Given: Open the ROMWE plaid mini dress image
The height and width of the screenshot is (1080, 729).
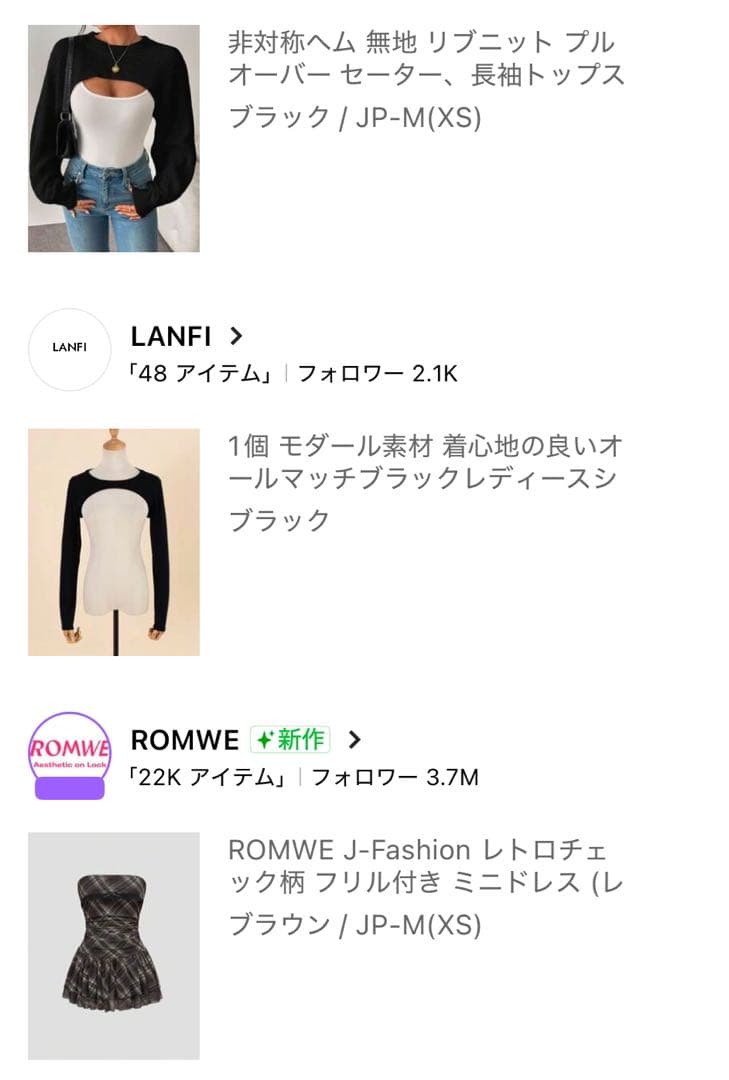Looking at the screenshot, I should pyautogui.click(x=114, y=946).
